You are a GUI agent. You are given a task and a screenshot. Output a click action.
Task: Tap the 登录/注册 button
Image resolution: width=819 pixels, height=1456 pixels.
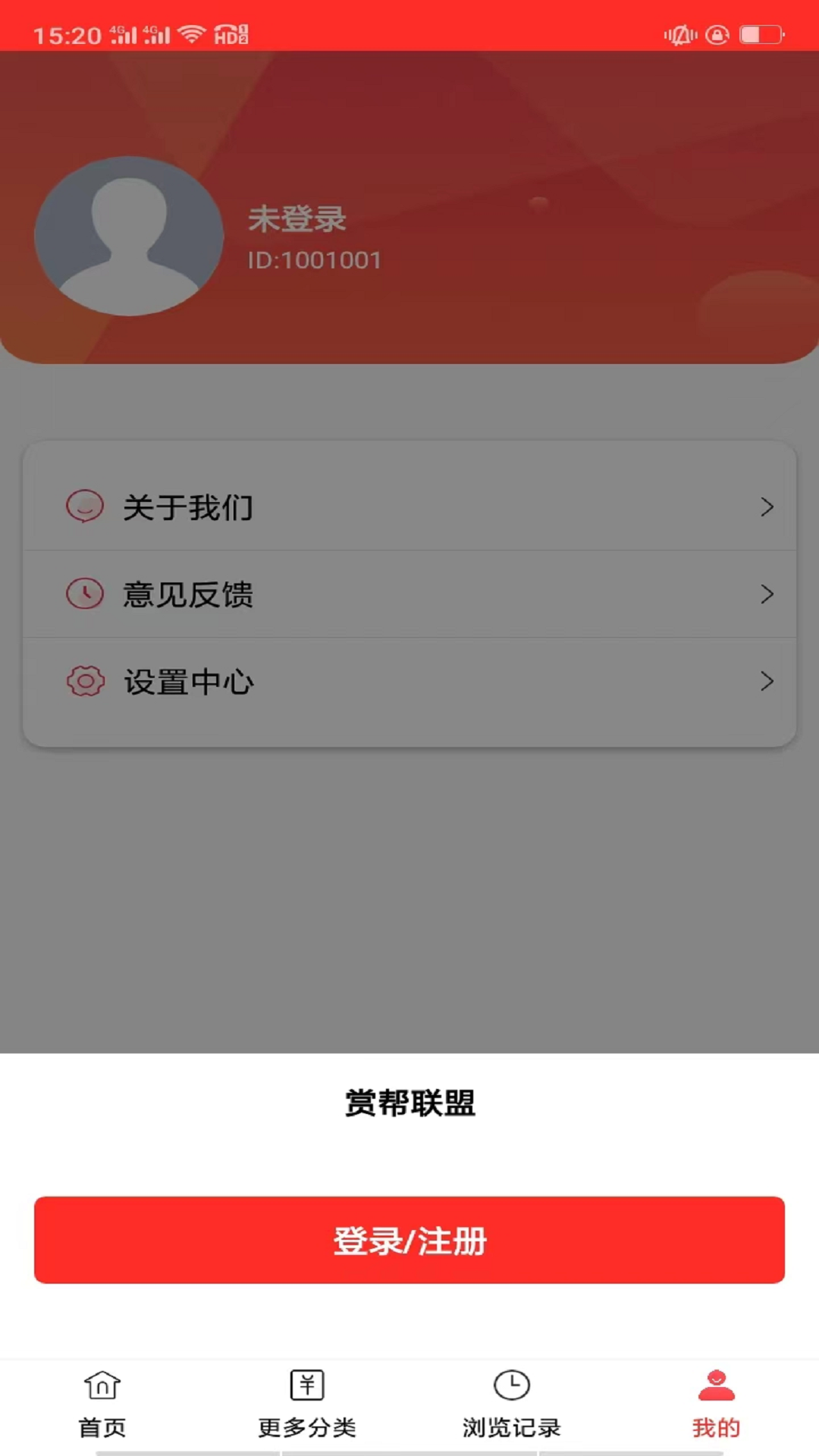(409, 1240)
